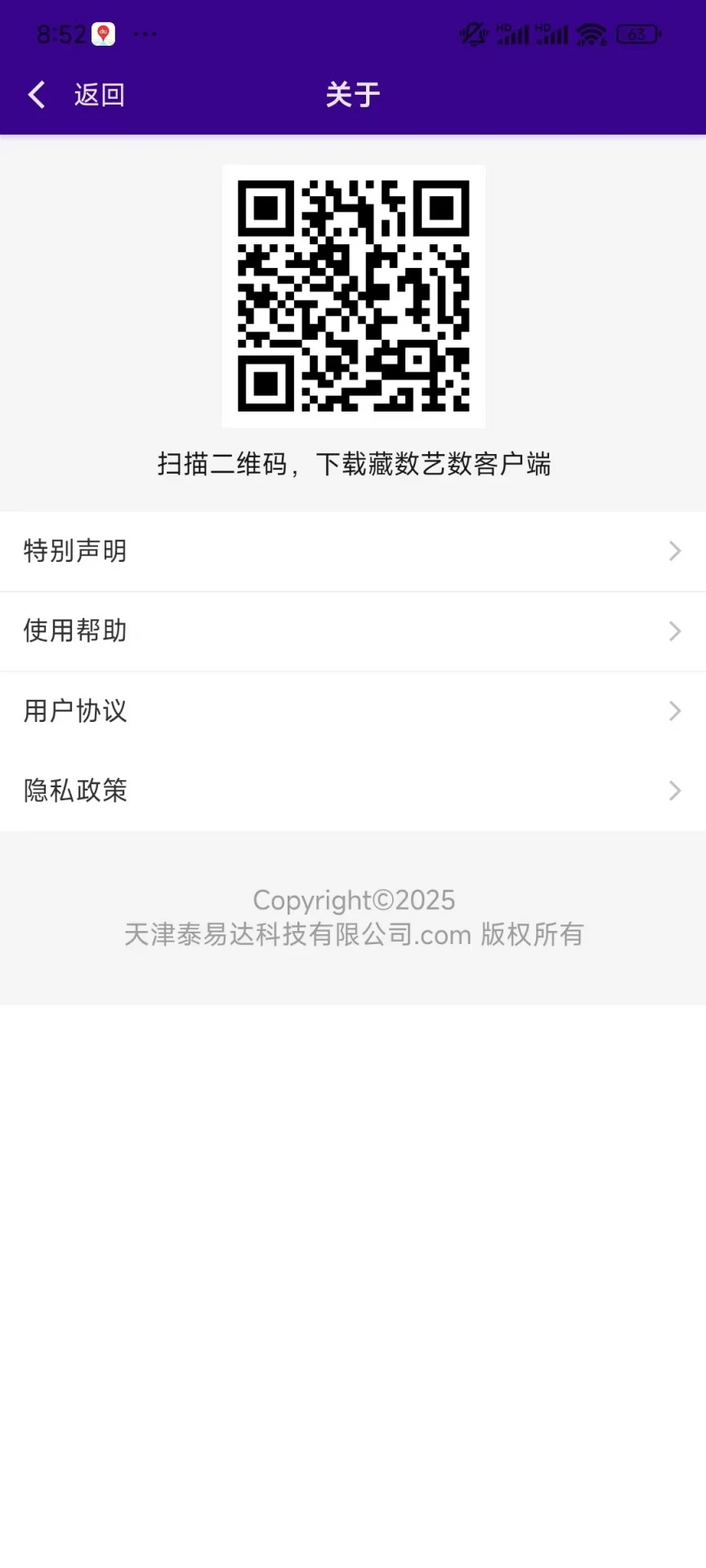
Task: Open 使用帮助 help page
Action: coord(352,631)
